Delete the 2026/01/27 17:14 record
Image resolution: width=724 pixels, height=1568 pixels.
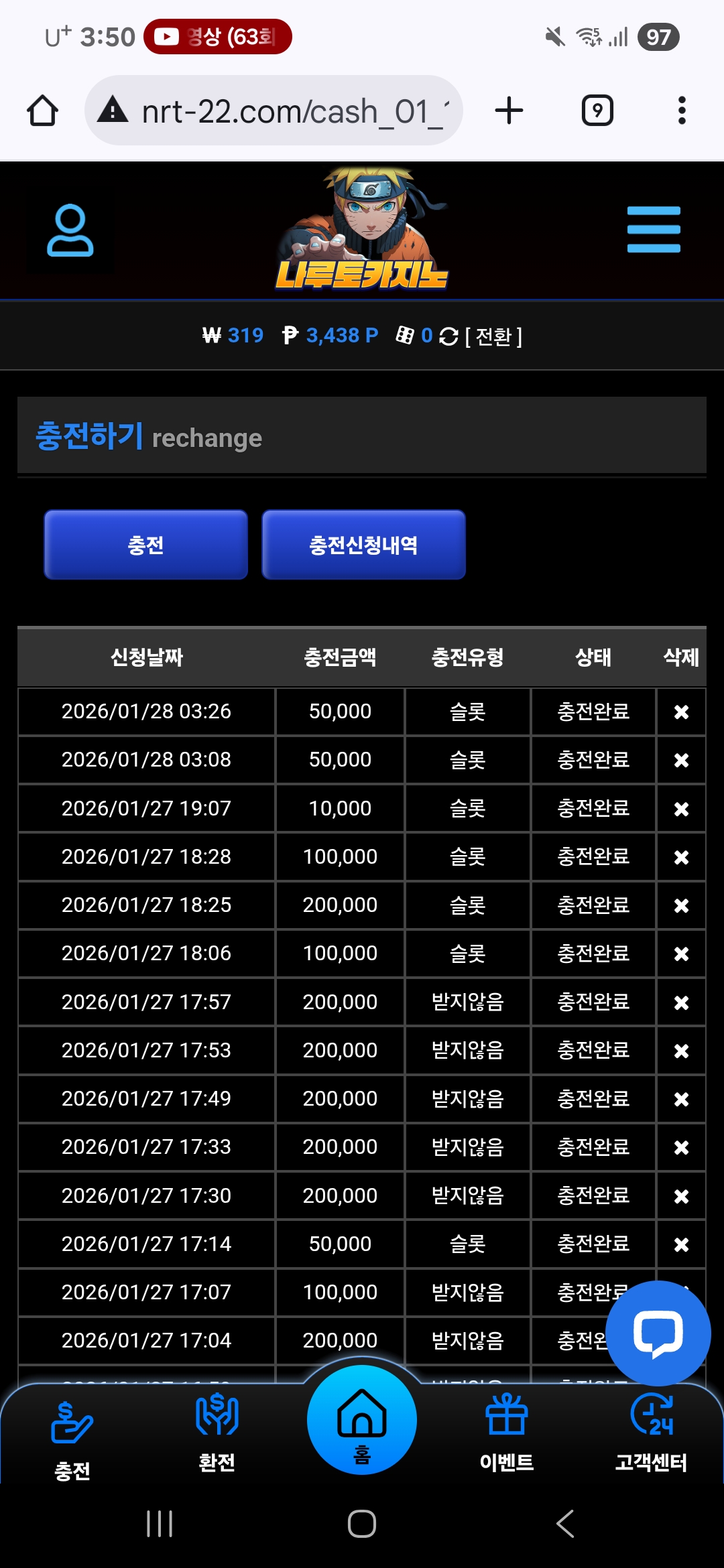tap(681, 1245)
